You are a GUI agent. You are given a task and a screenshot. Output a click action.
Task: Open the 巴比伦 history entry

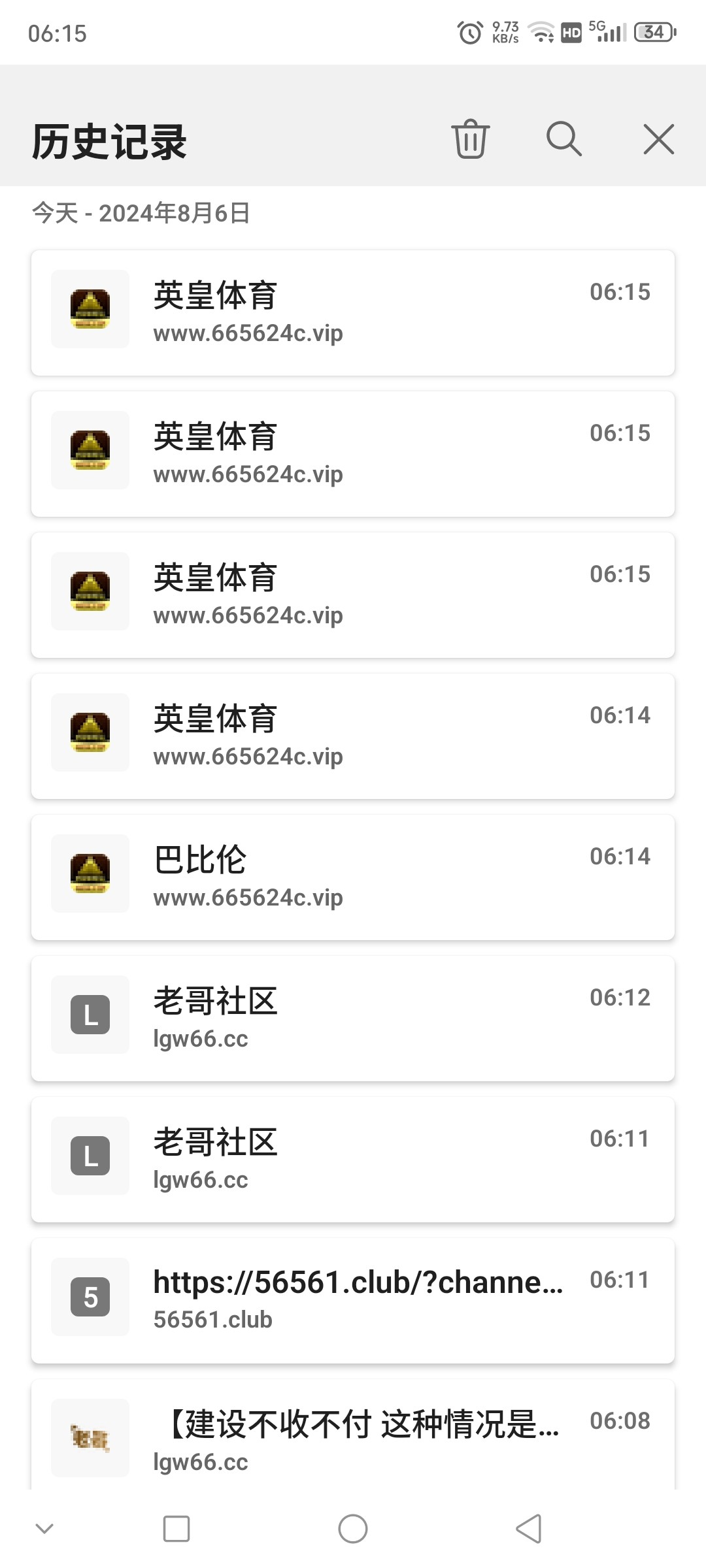coord(353,877)
